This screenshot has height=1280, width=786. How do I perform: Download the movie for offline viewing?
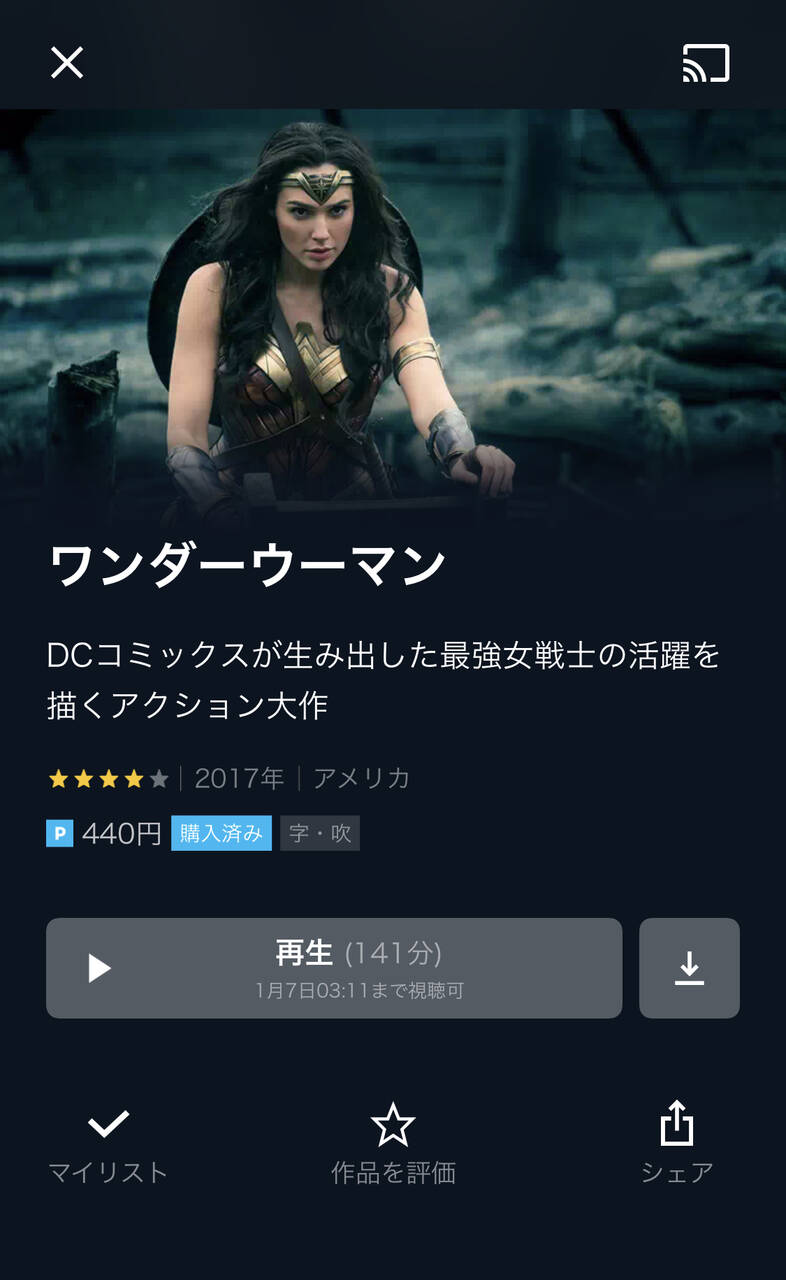pyautogui.click(x=689, y=968)
